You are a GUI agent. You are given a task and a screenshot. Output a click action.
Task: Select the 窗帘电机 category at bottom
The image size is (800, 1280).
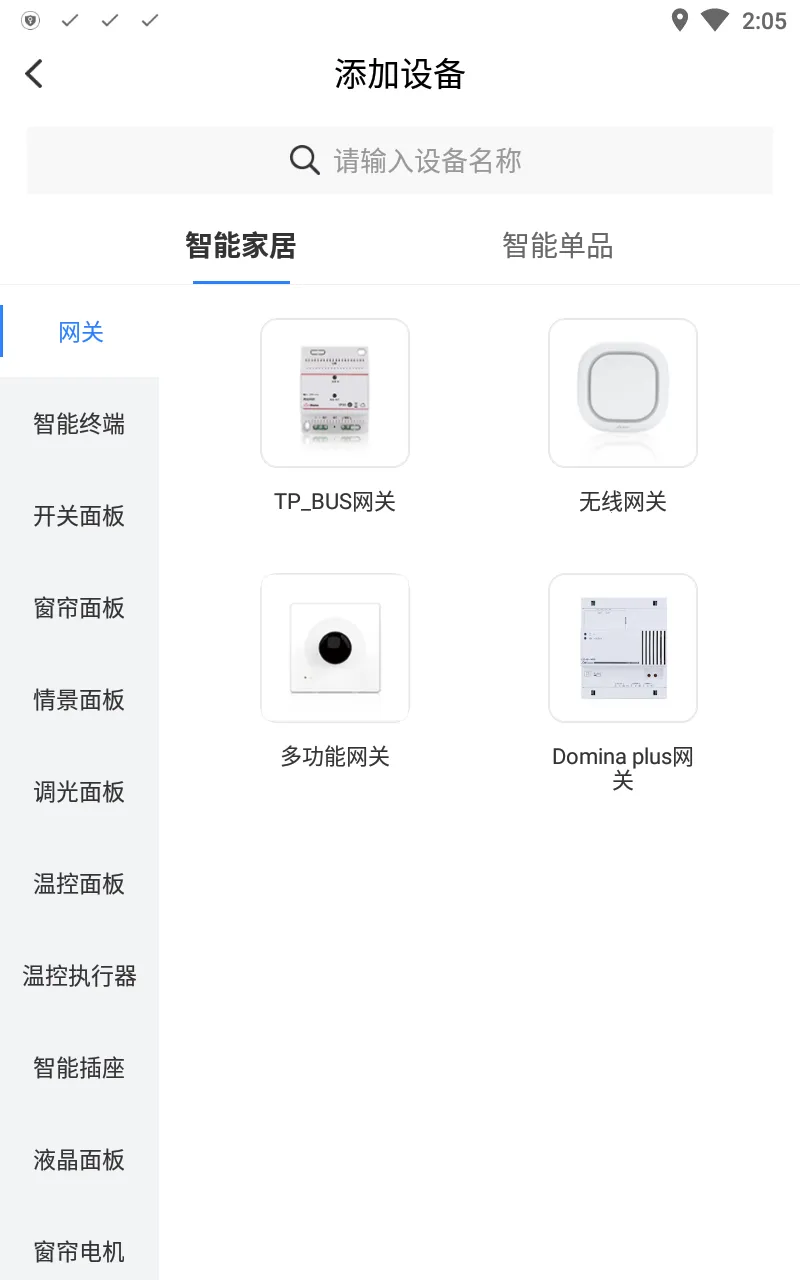coord(79,1252)
